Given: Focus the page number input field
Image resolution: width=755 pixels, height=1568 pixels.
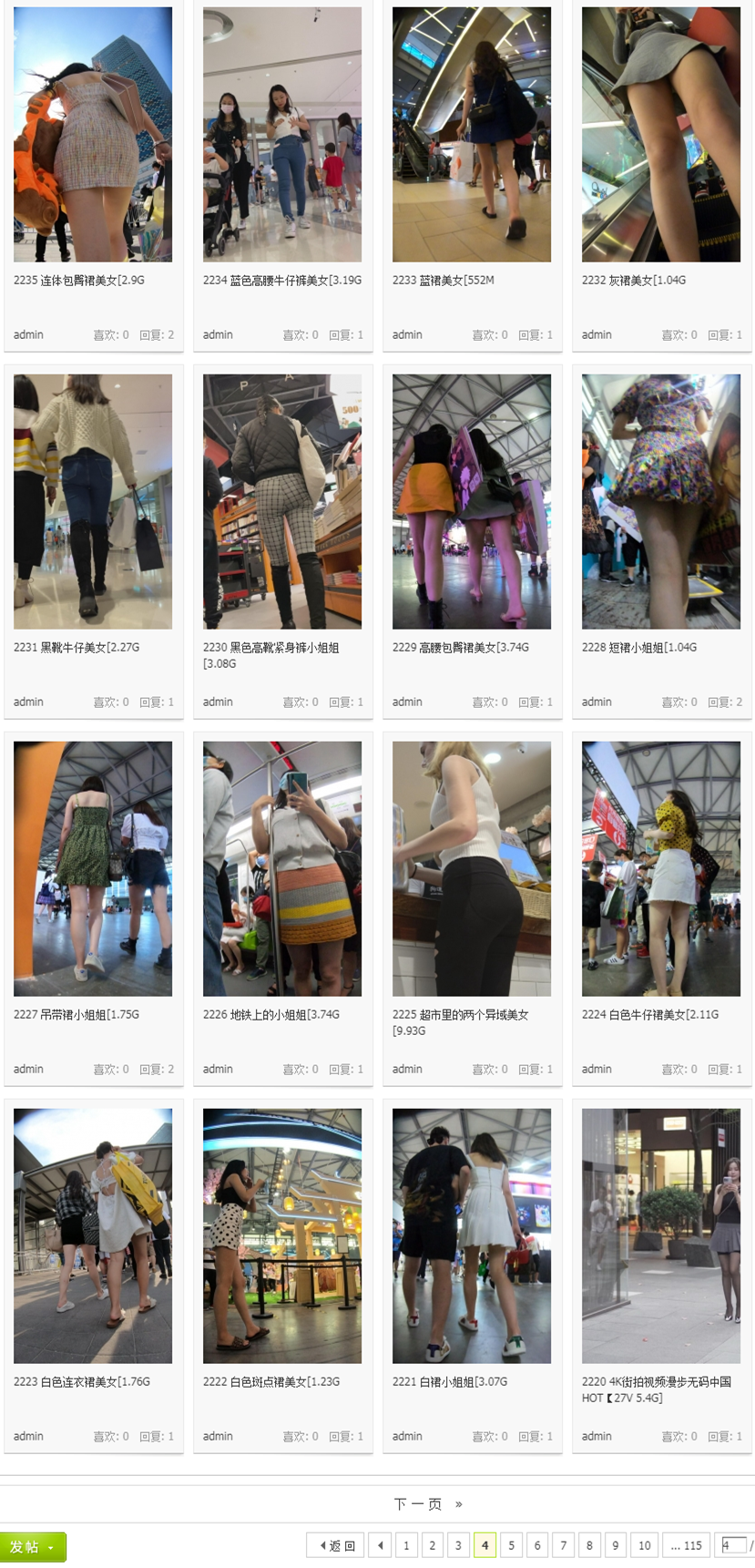Looking at the screenshot, I should (732, 1545).
